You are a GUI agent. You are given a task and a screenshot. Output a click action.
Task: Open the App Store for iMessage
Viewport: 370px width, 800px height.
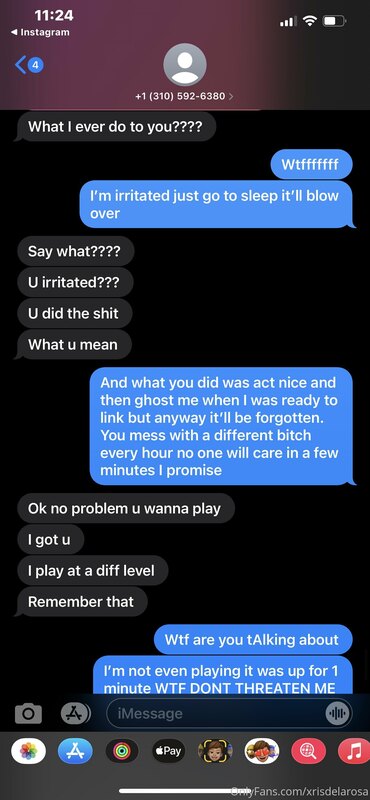point(75,751)
